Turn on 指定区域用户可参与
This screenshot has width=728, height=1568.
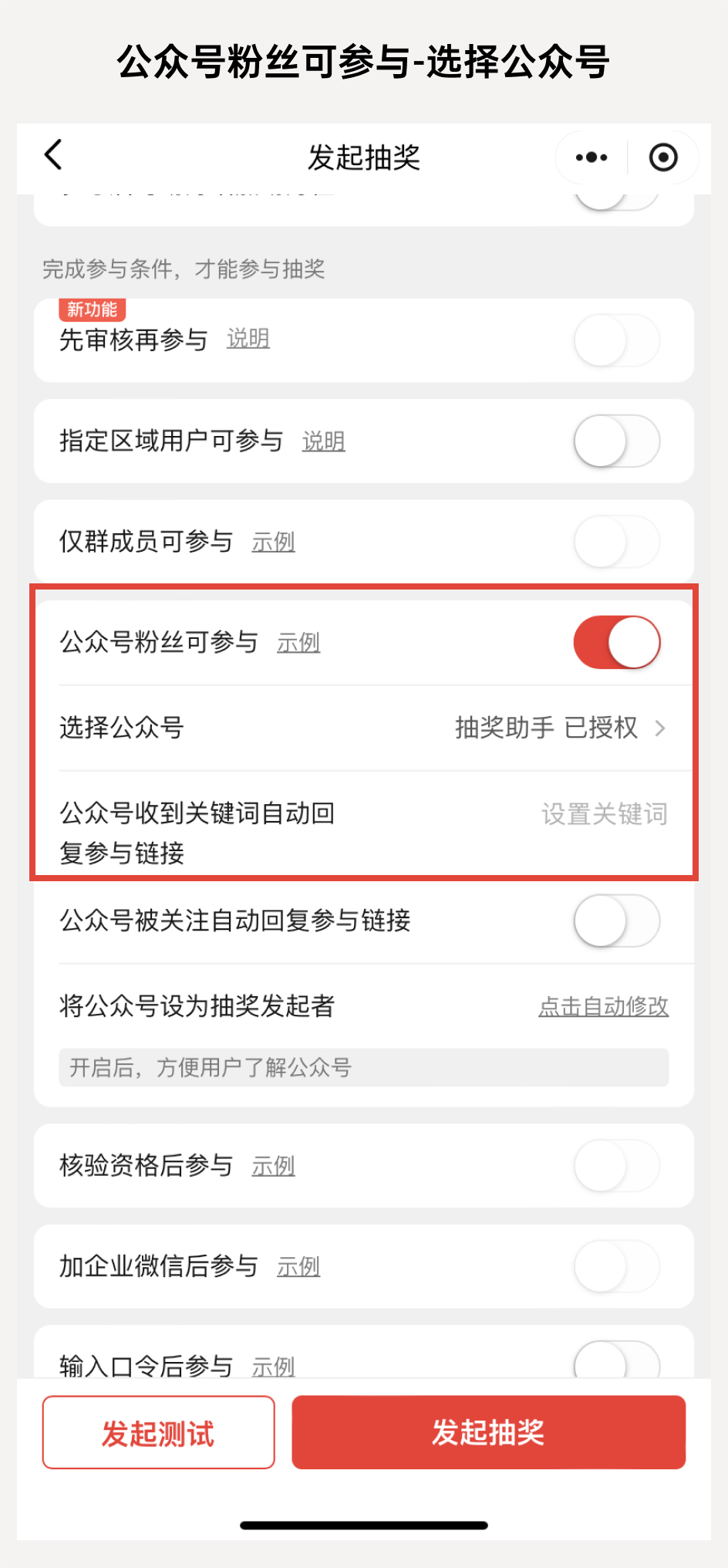click(616, 441)
